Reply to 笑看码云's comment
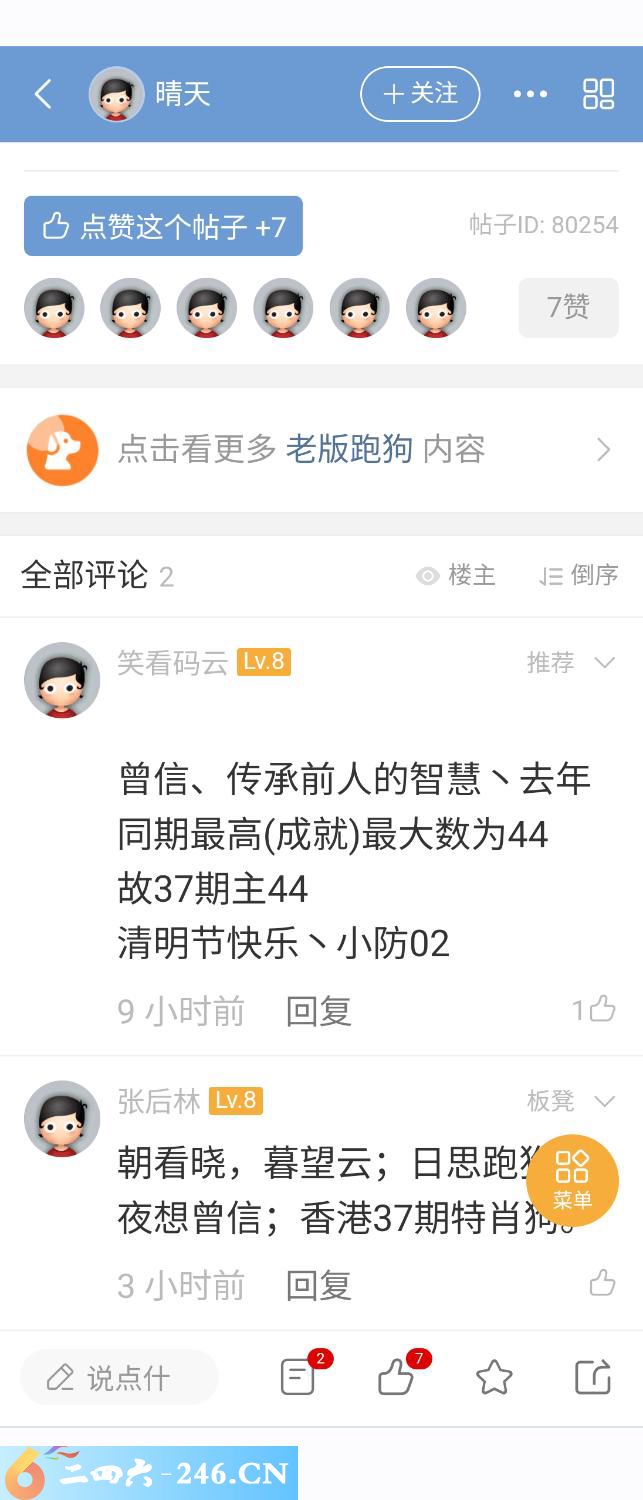The width and height of the screenshot is (643, 1500). 318,1011
